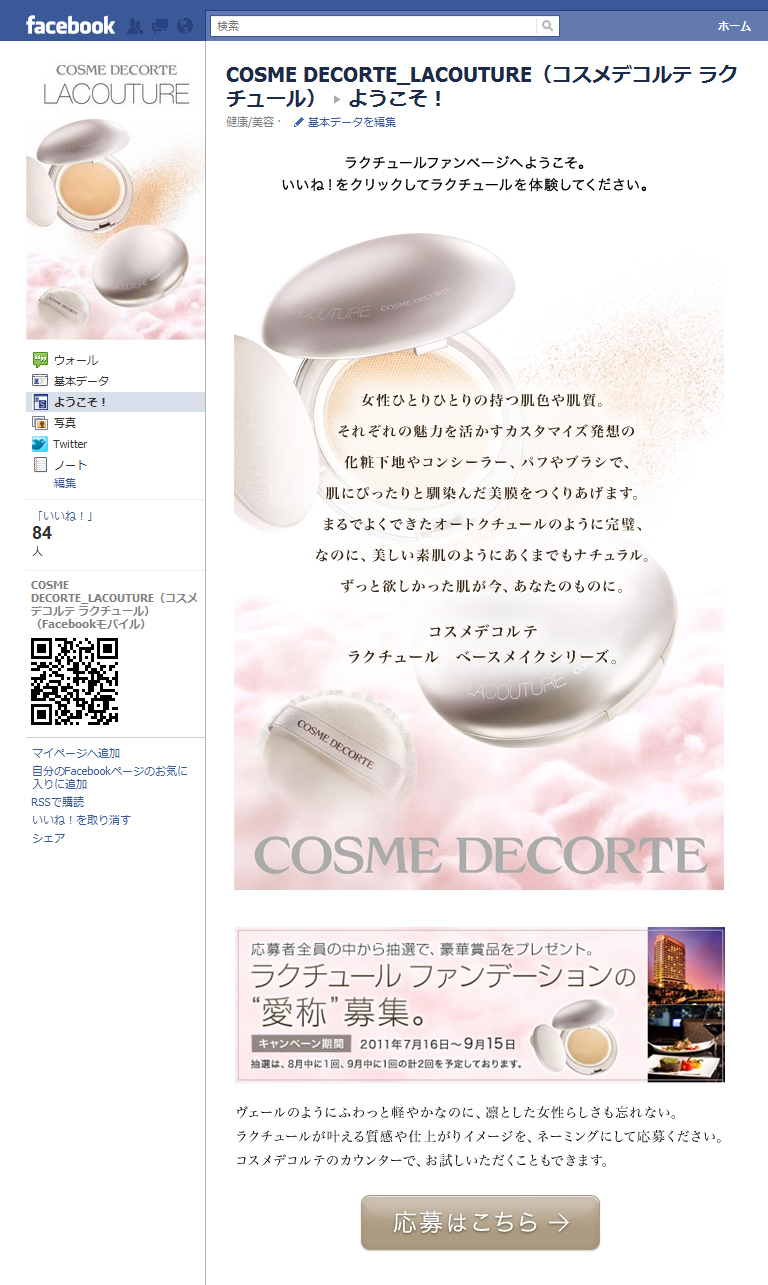This screenshot has width=768, height=1285.
Task: Open the messages icon in header
Action: click(x=159, y=26)
